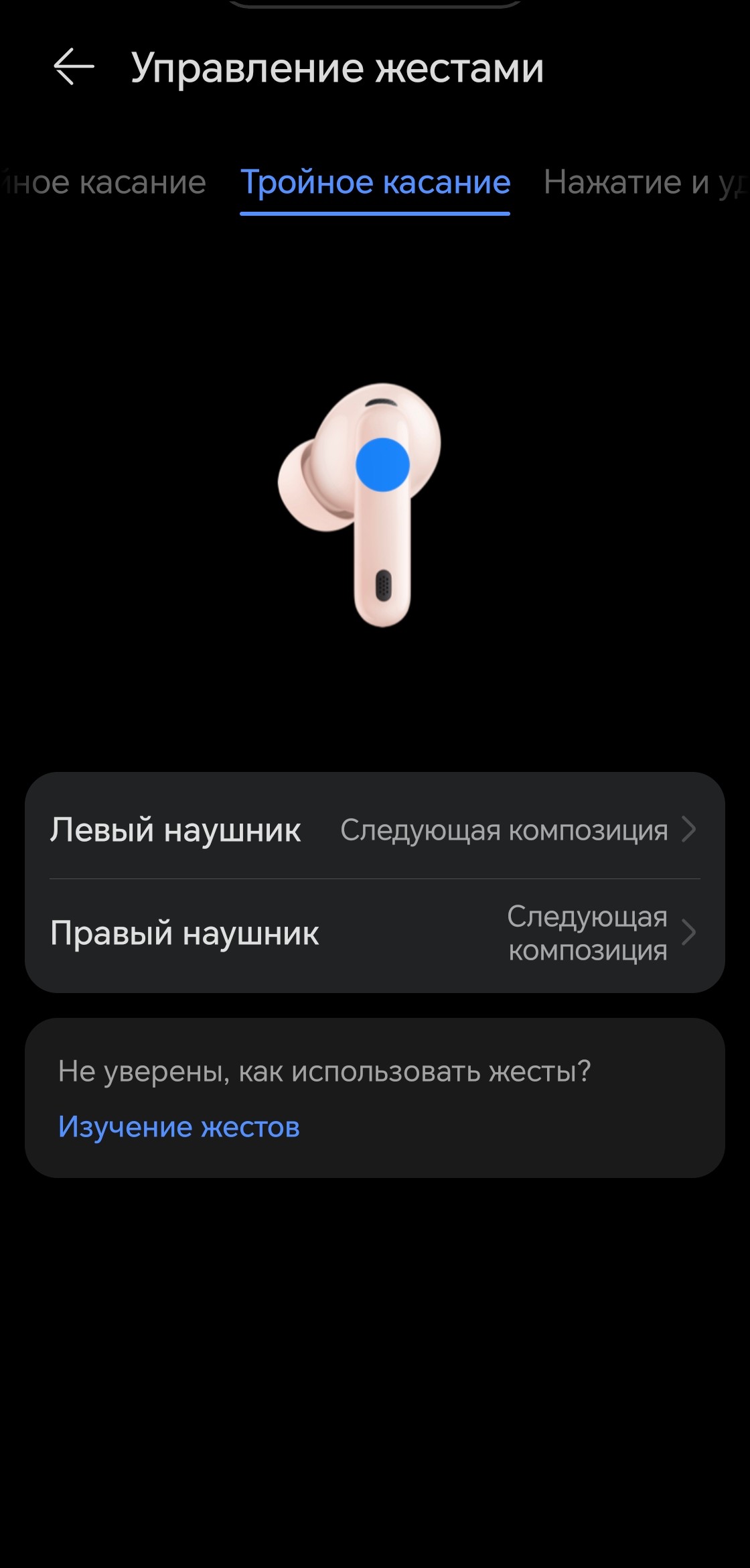Go back from Управление жестами
Viewport: 750px width, 1568px height.
pyautogui.click(x=73, y=67)
